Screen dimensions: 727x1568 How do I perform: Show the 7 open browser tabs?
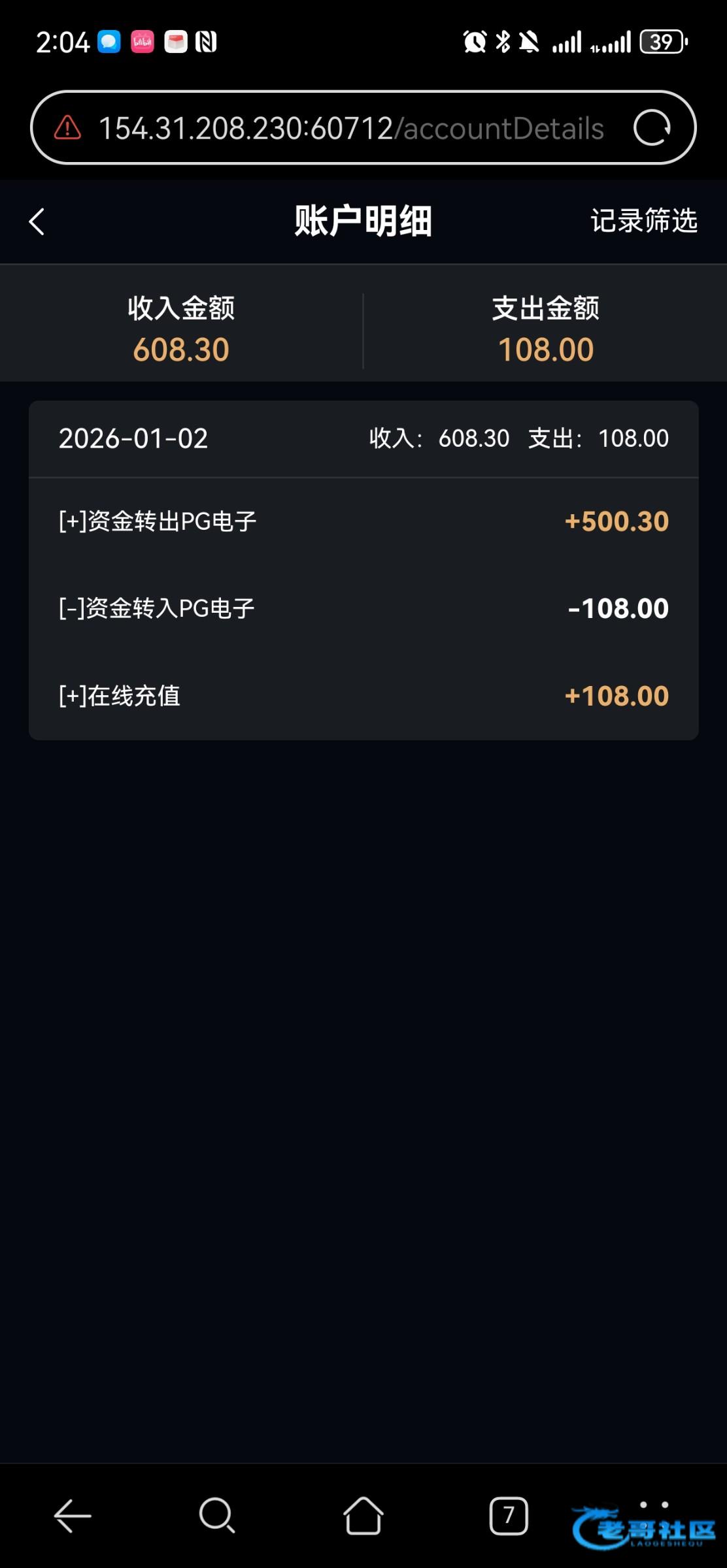pyautogui.click(x=508, y=1515)
